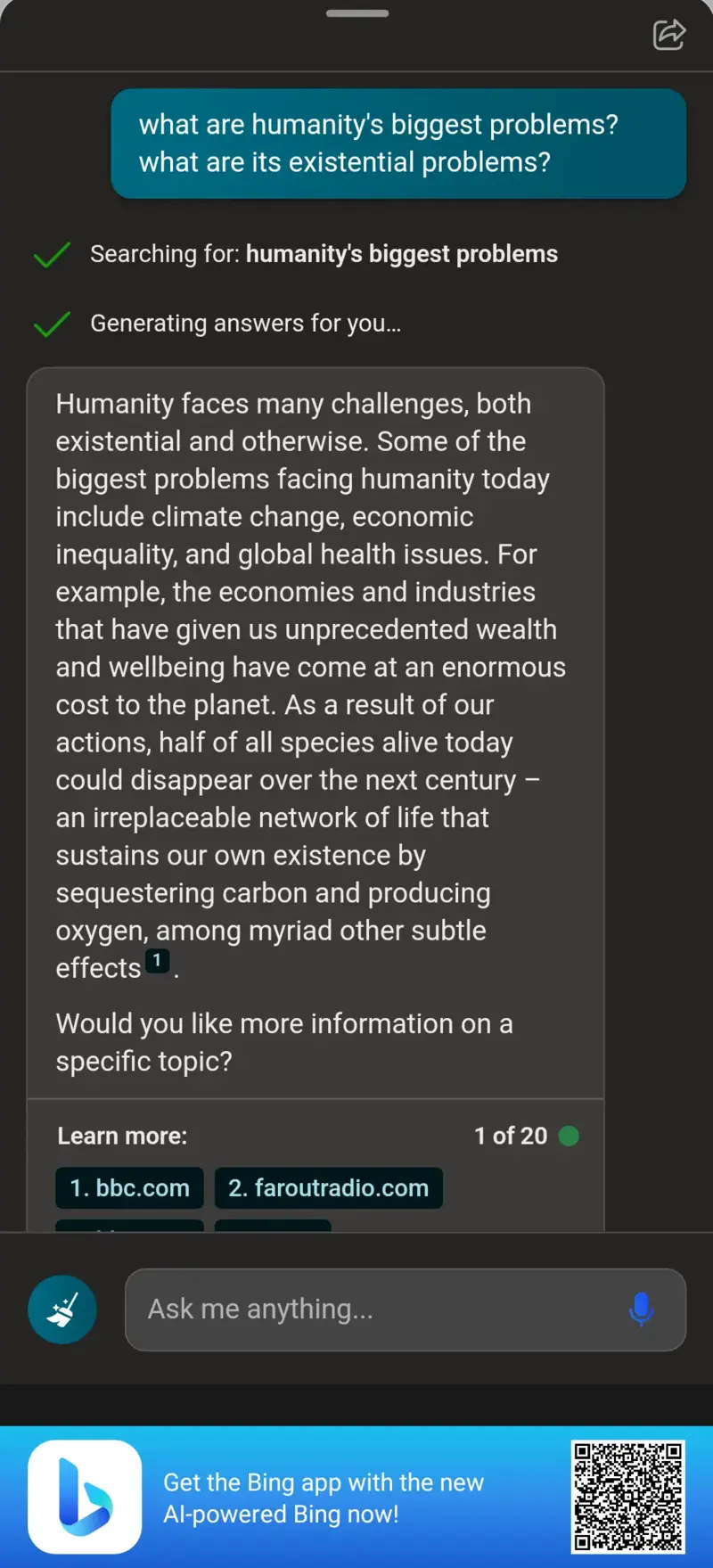Open the bbc.com source link
Image resolution: width=713 pixels, height=1568 pixels.
[x=130, y=1188]
